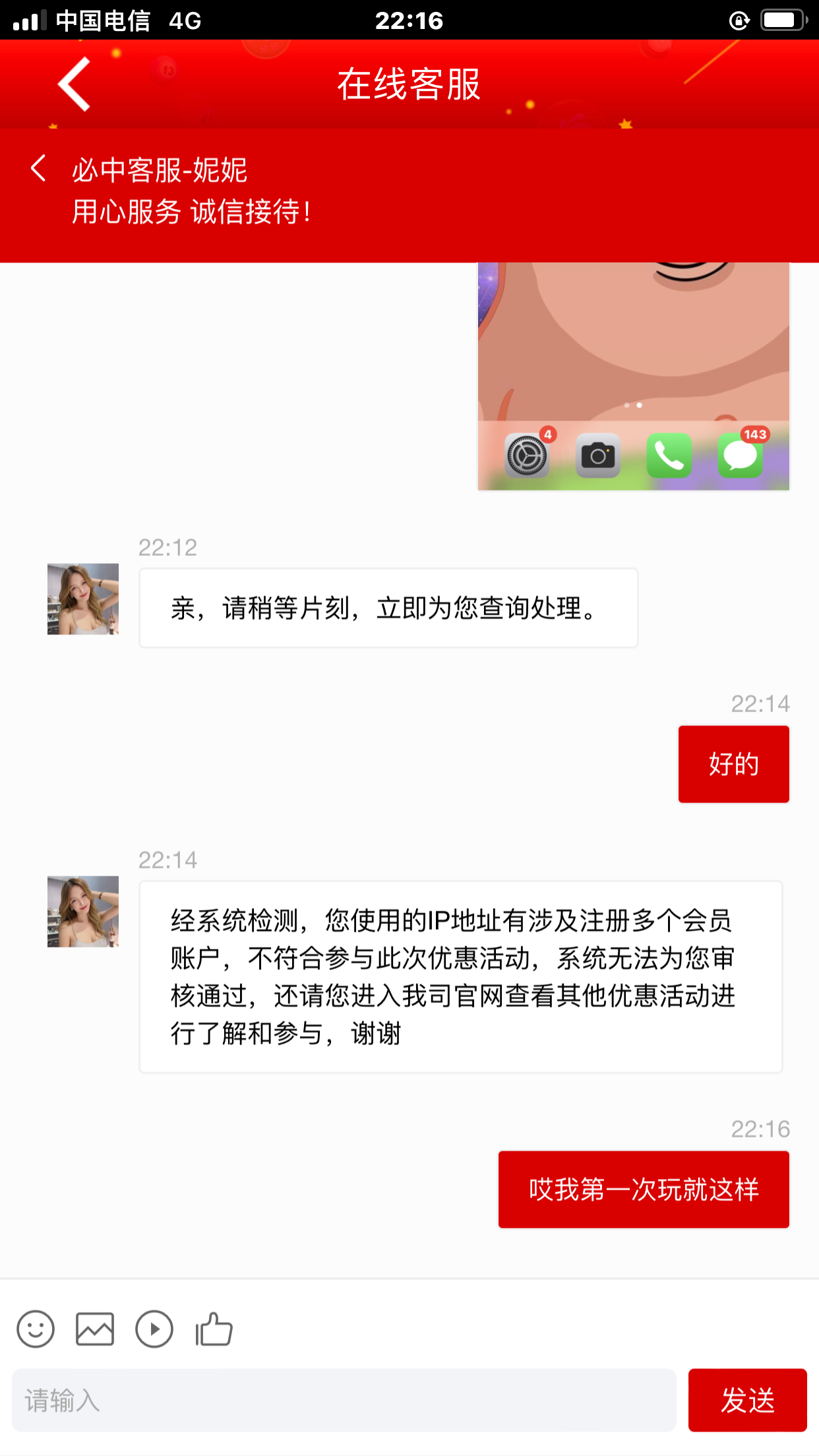Tap the video play icon in the toolbar
This screenshot has width=819, height=1456.
pos(154,1329)
